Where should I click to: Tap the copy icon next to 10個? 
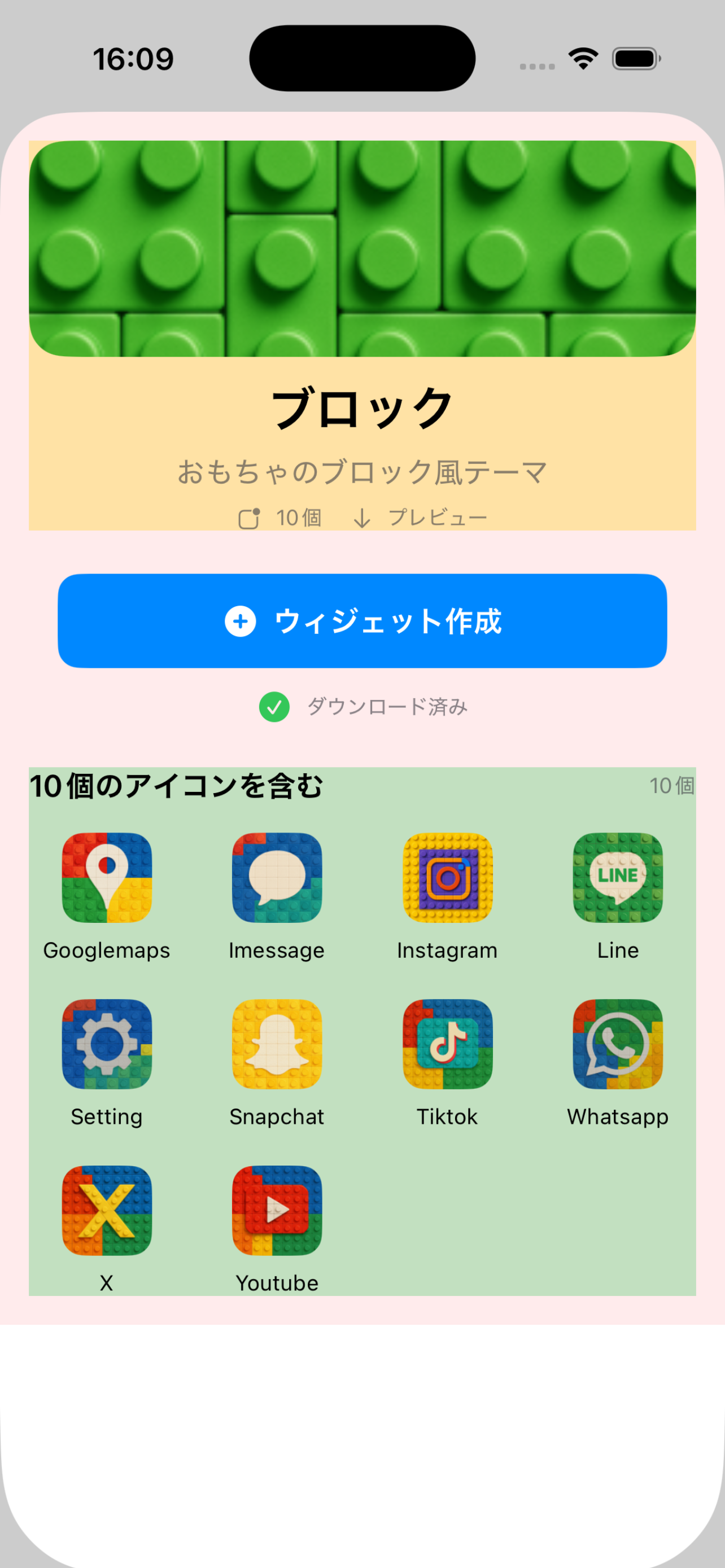point(249,518)
